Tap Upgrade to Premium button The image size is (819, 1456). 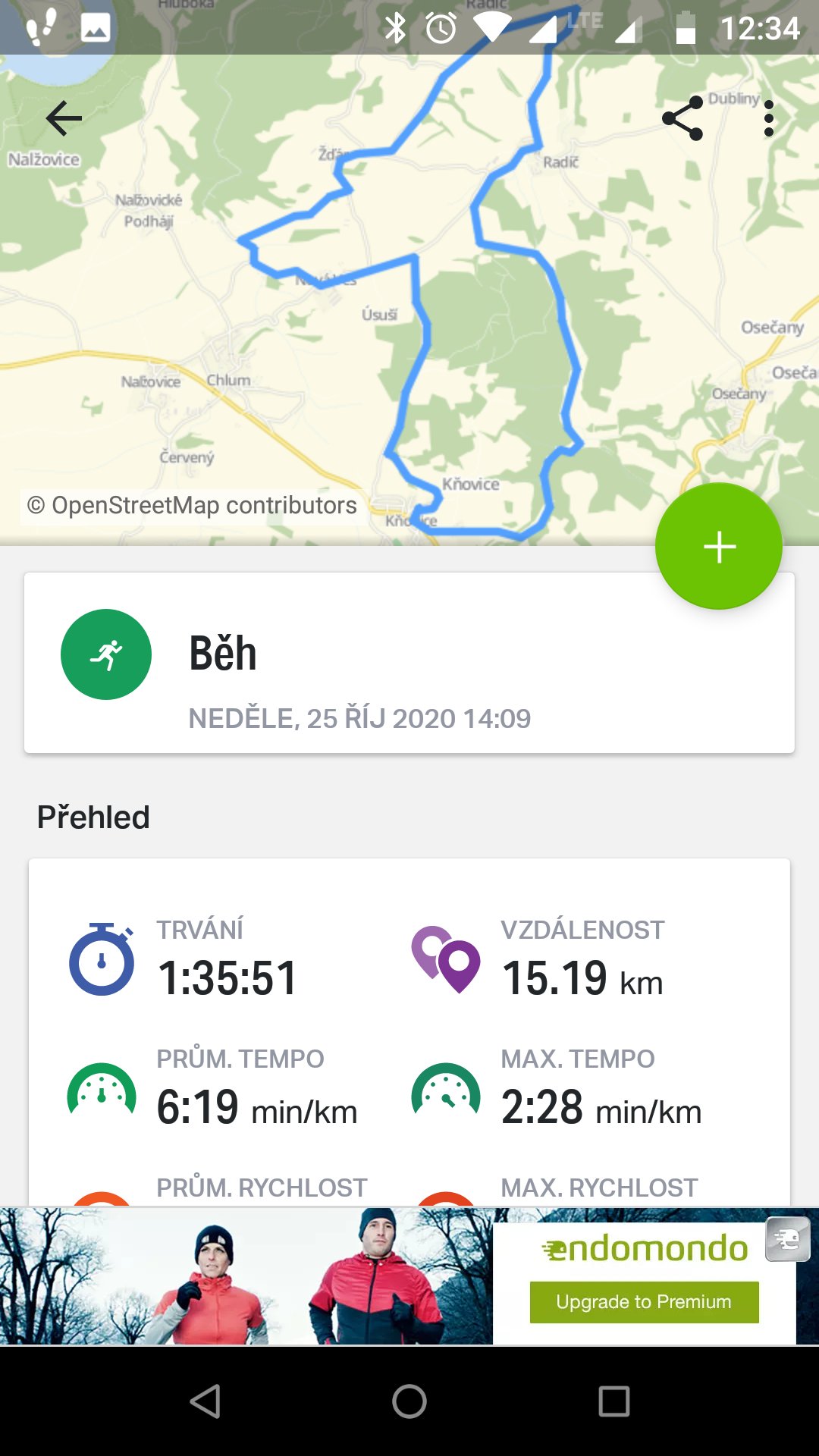(x=644, y=1302)
